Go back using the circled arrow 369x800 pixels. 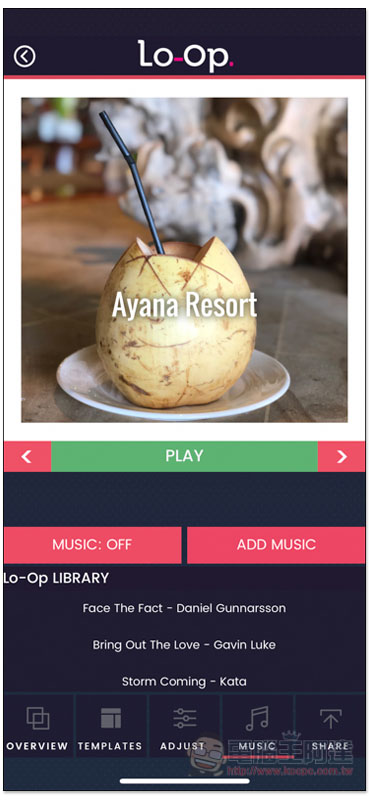pyautogui.click(x=24, y=56)
